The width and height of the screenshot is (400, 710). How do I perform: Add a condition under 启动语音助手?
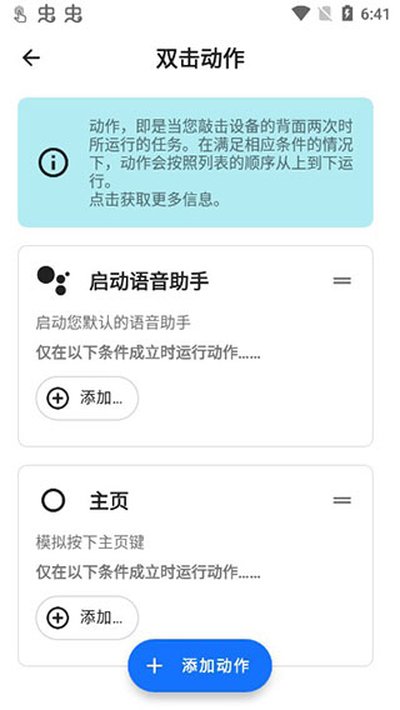pos(87,398)
